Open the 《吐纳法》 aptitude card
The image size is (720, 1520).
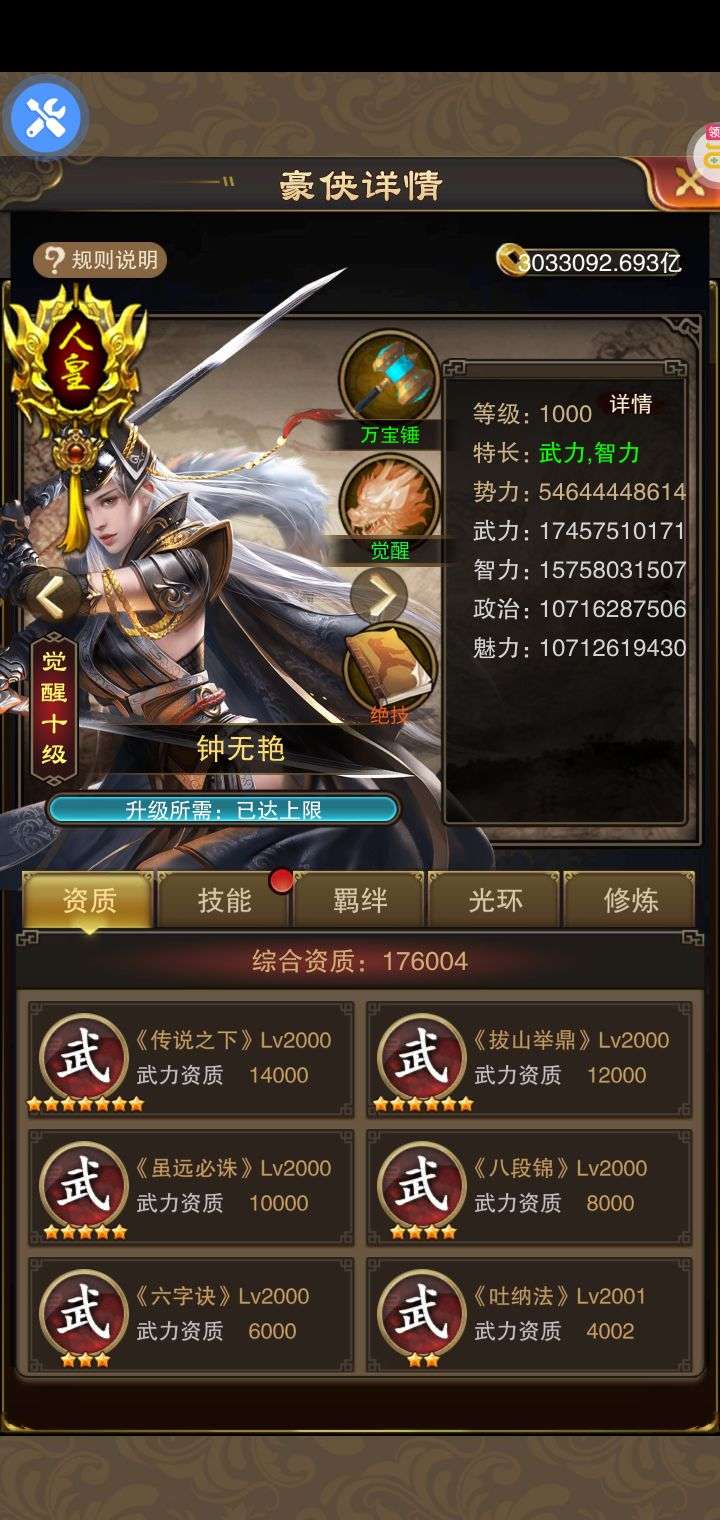[529, 1314]
